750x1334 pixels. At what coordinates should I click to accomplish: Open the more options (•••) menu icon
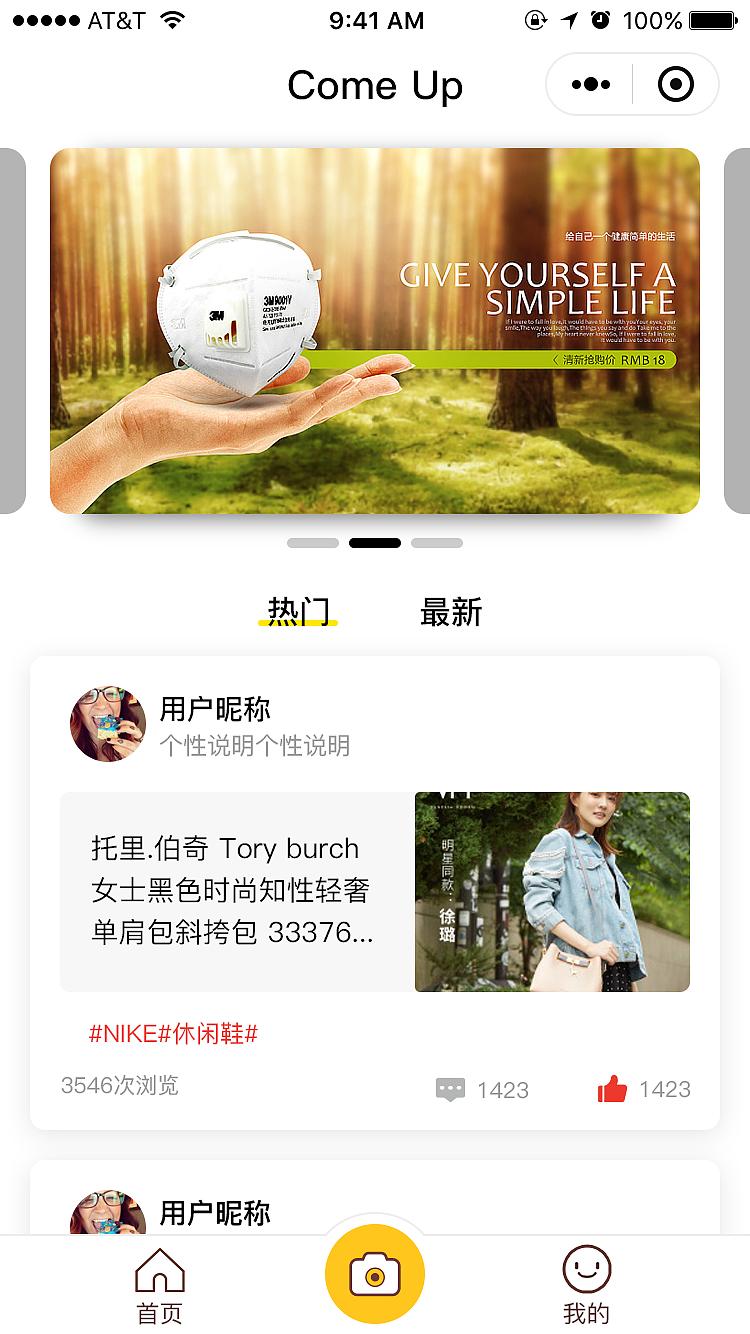coord(590,84)
